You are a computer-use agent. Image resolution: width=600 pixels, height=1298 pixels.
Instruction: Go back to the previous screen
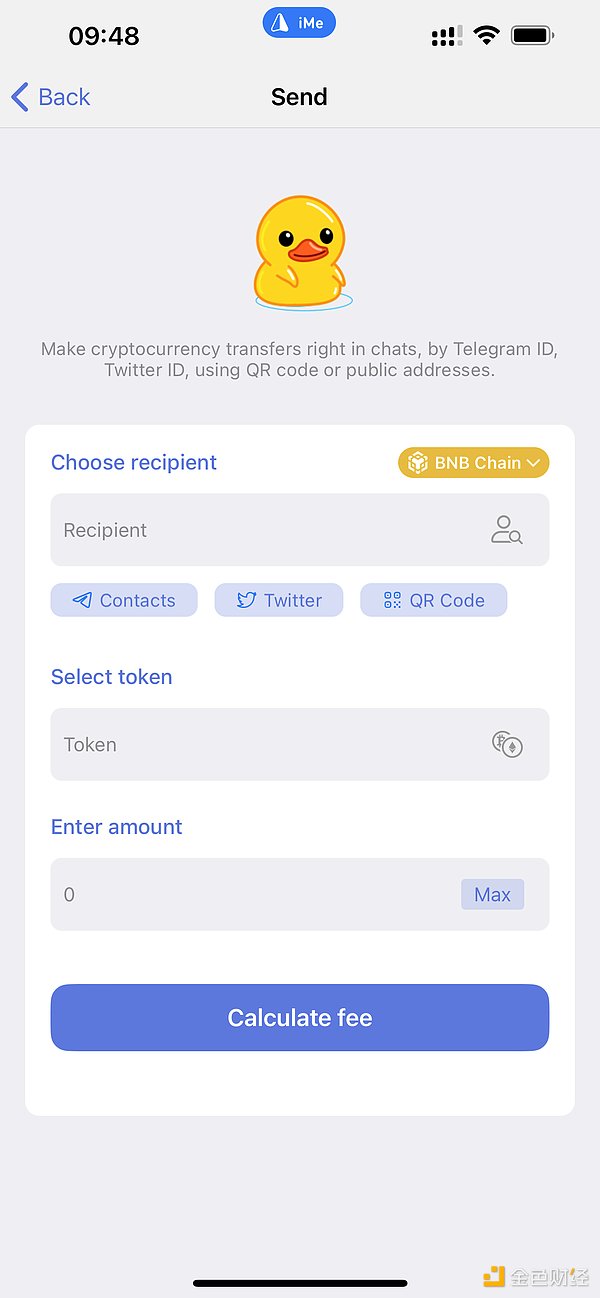50,97
